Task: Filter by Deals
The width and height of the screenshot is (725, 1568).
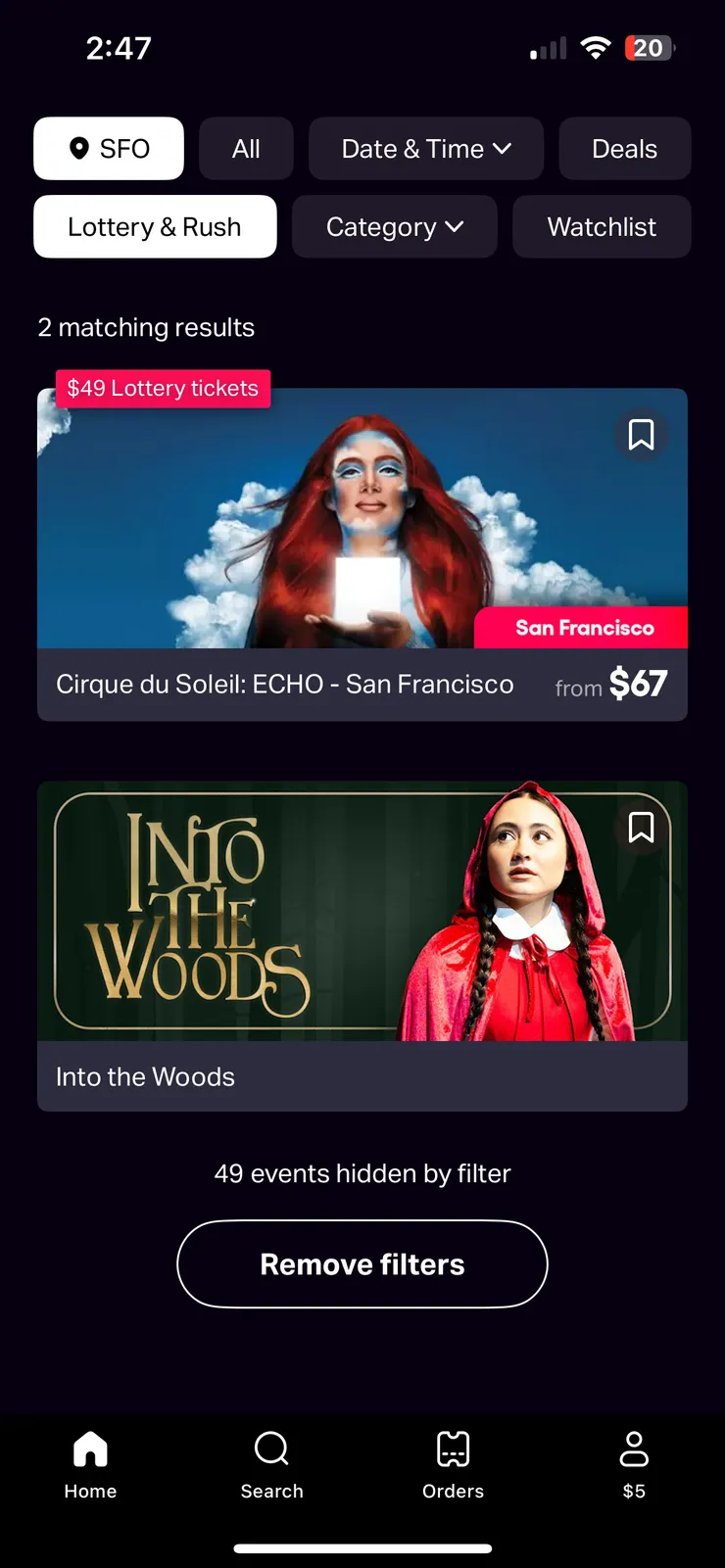Action: click(624, 149)
